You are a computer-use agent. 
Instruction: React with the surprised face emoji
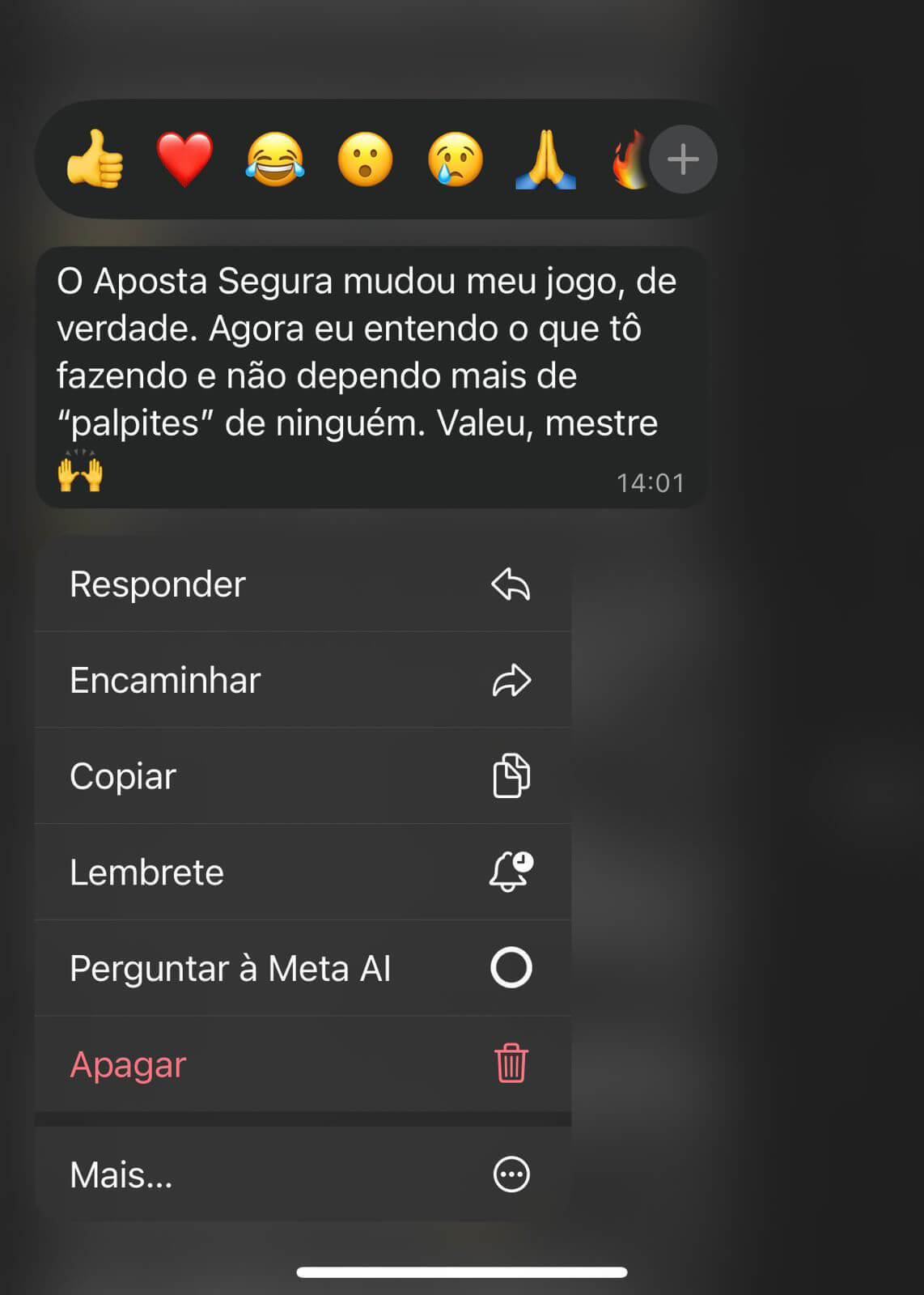tap(365, 159)
